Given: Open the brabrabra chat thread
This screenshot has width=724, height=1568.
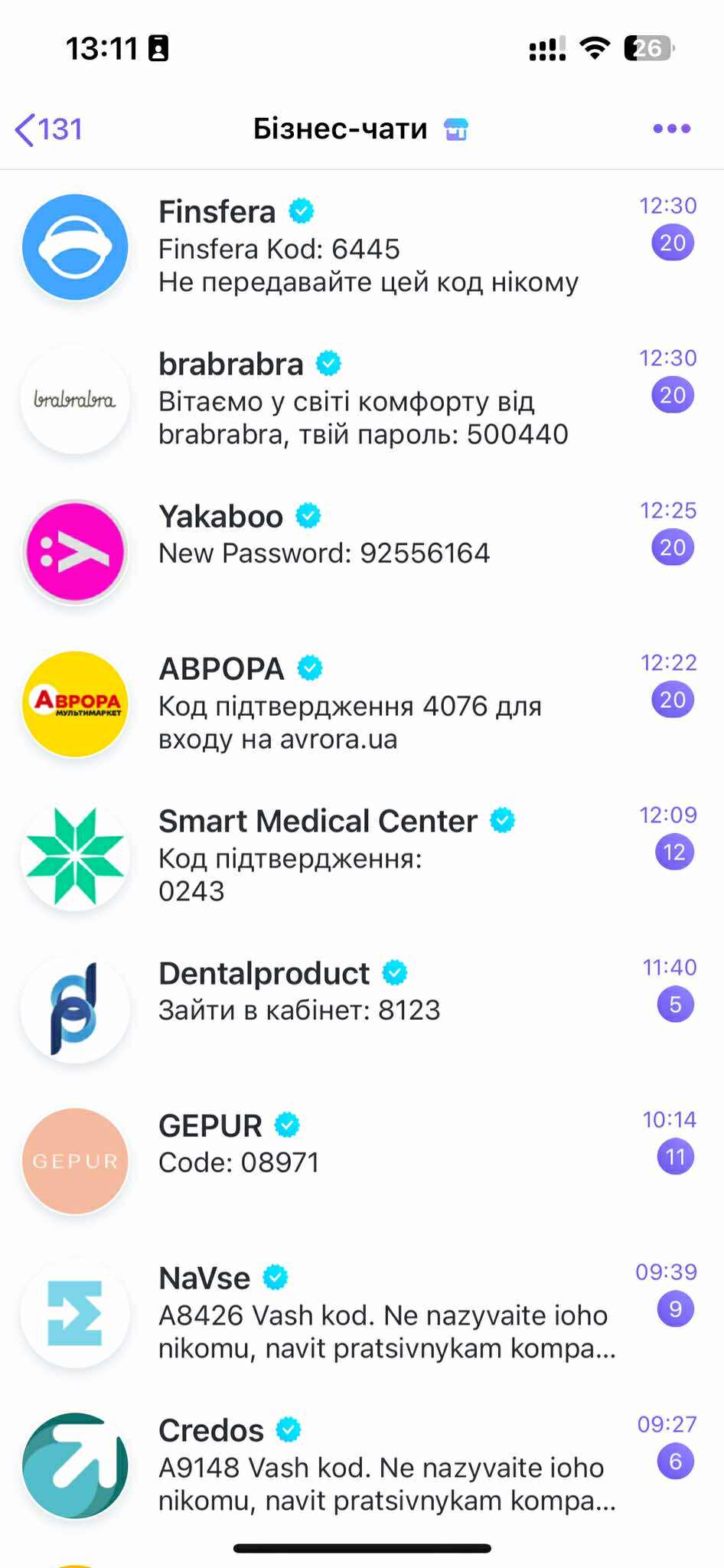Looking at the screenshot, I should click(x=367, y=400).
